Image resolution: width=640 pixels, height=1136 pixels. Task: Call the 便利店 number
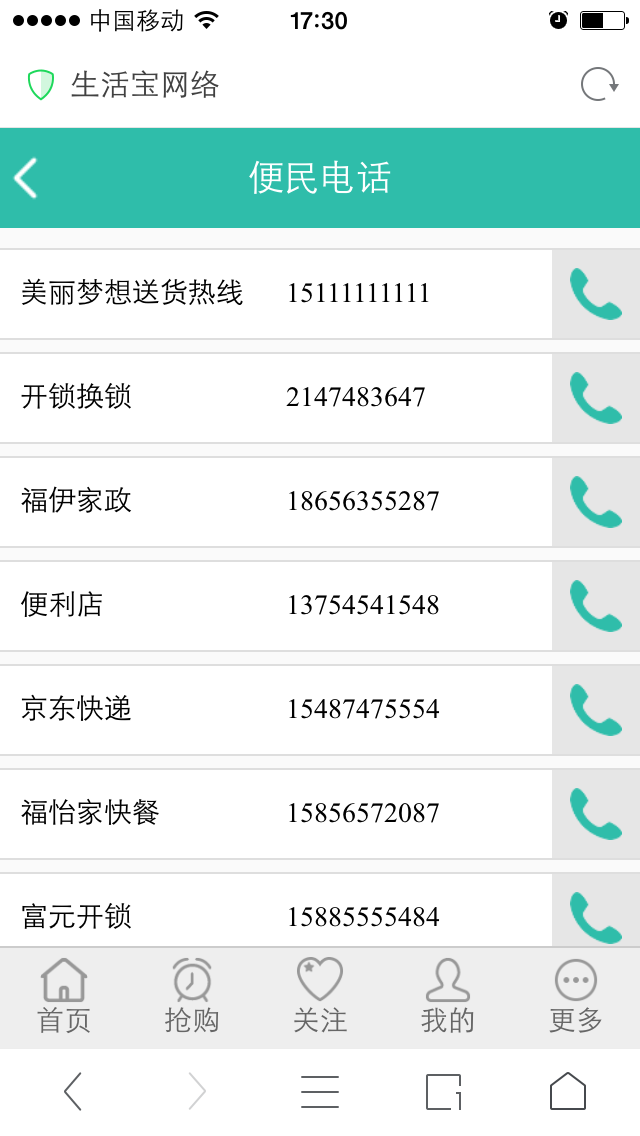(x=596, y=606)
